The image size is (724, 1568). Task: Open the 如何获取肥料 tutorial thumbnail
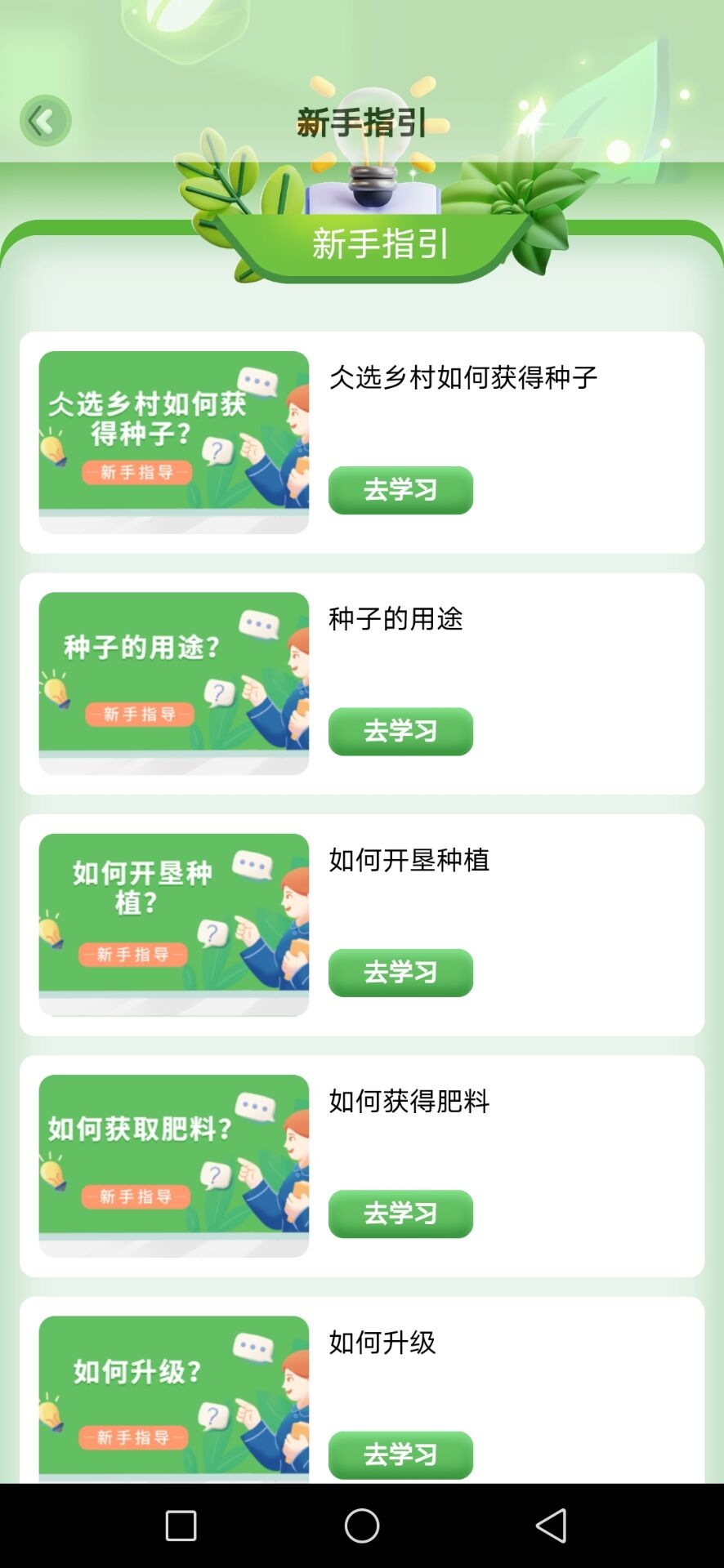tap(173, 1164)
